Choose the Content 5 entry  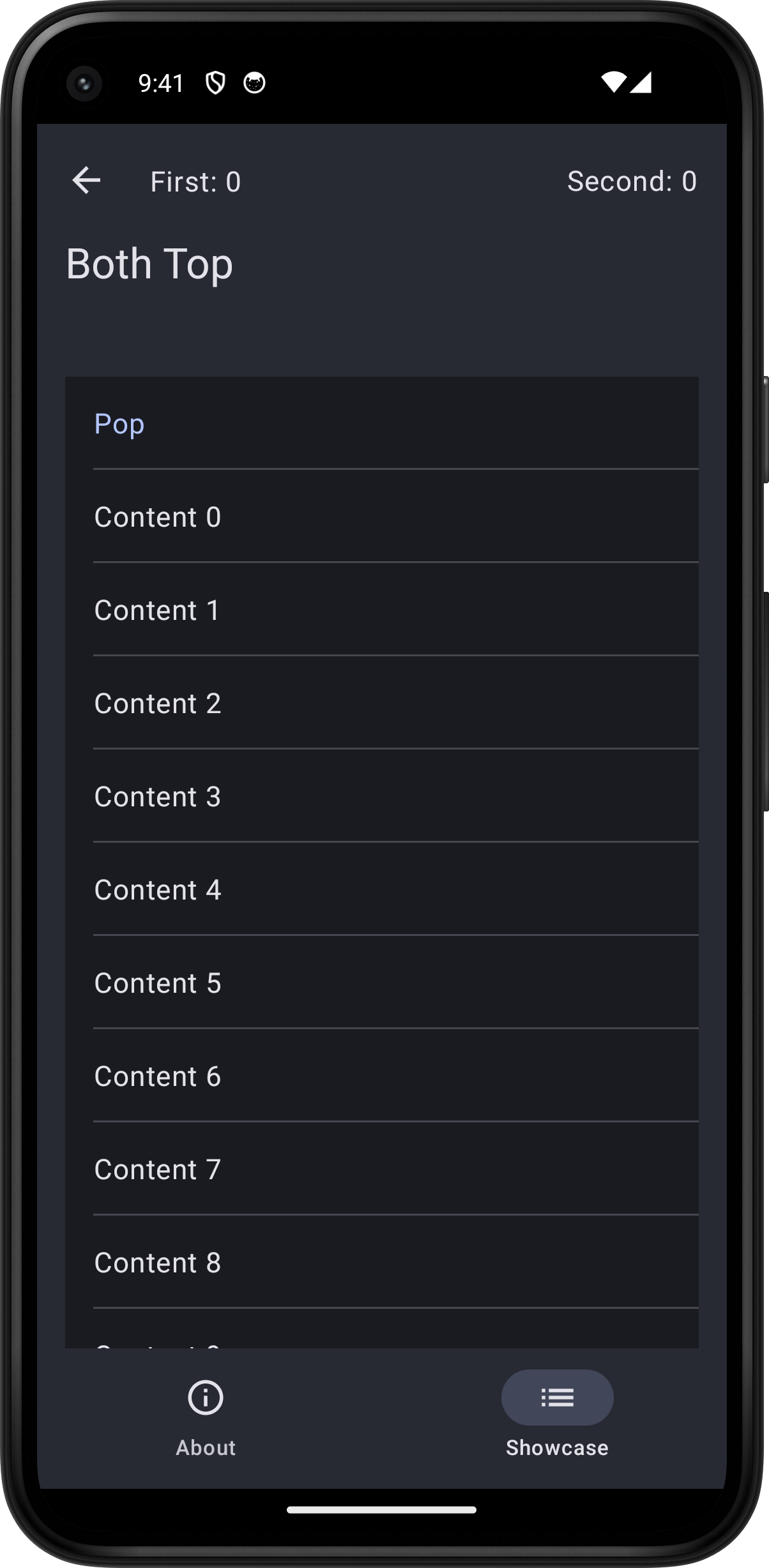click(382, 983)
